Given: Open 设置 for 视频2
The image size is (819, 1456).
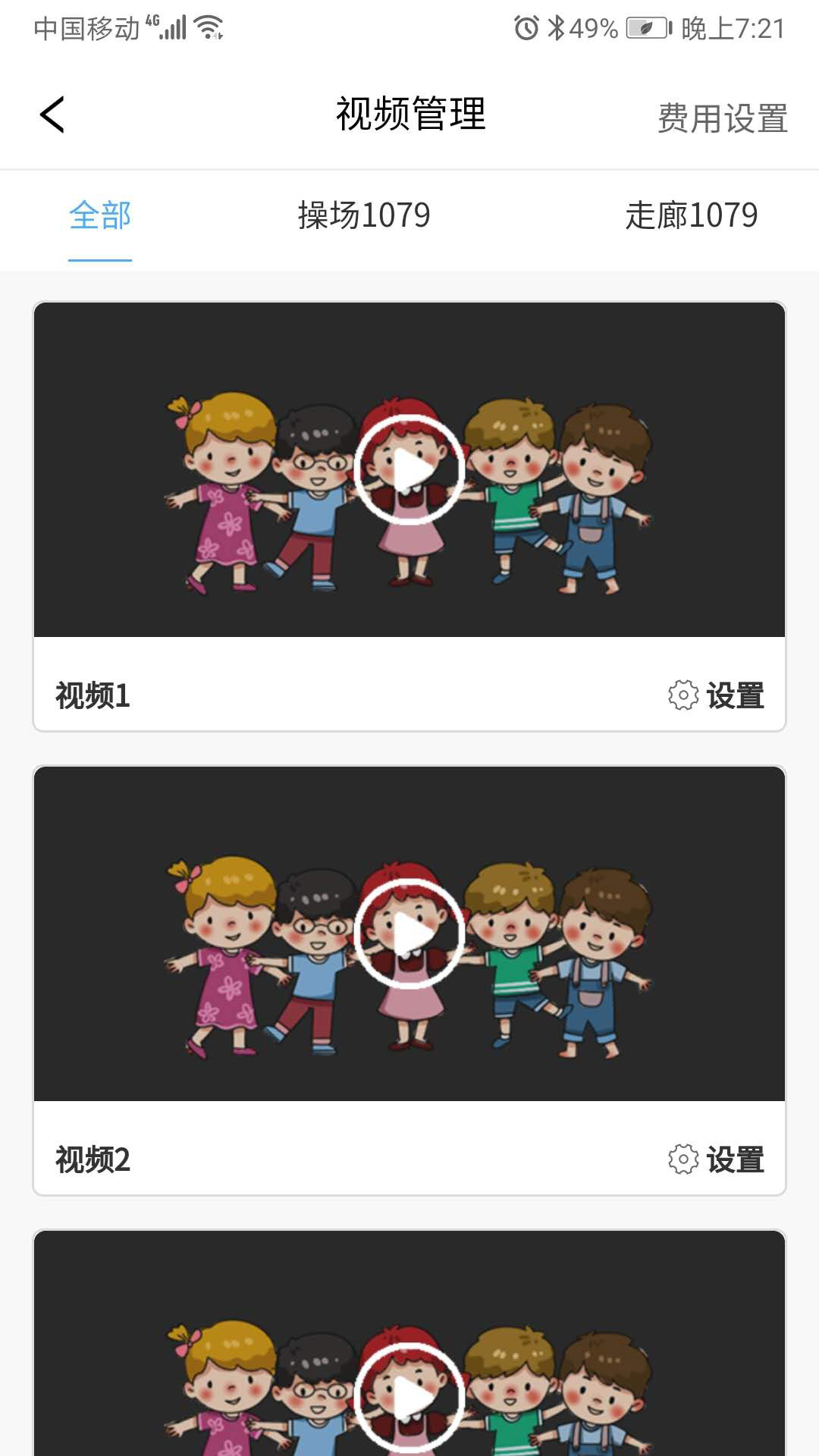Looking at the screenshot, I should pos(717,1159).
